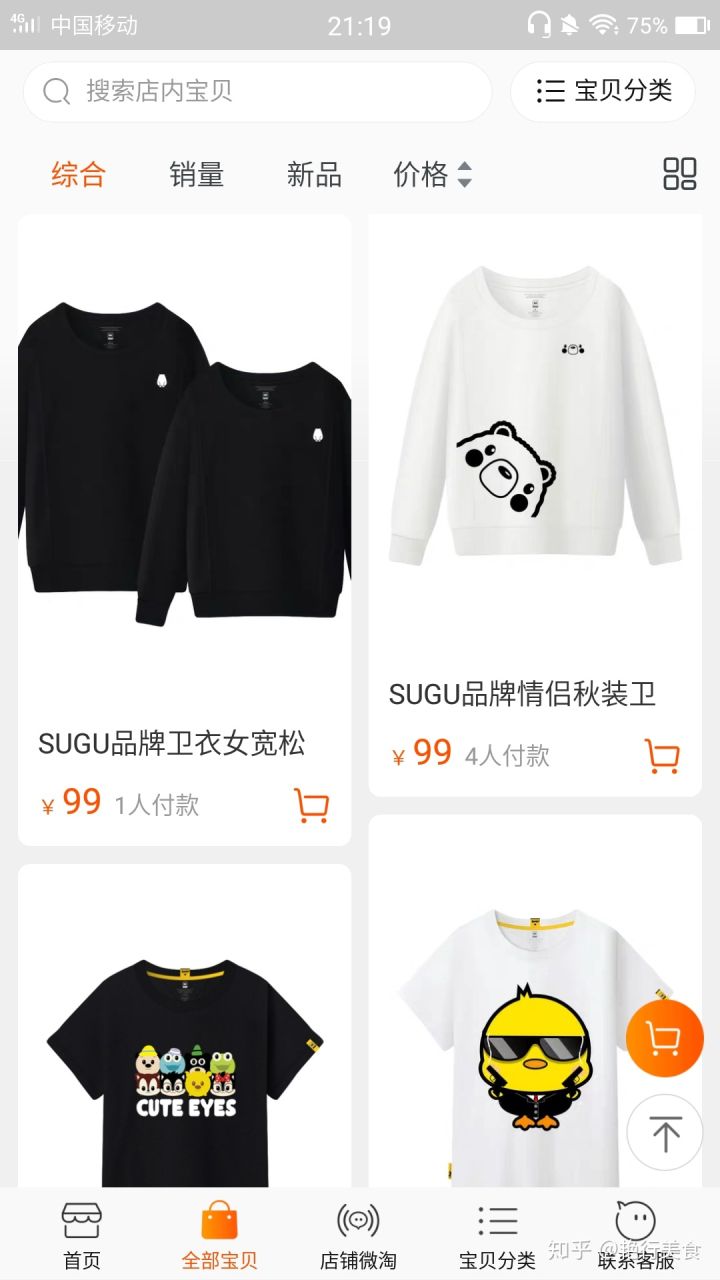This screenshot has height=1280, width=720.
Task: Tap cart icon on the 情侣秋装 sweatshirt item
Action: [660, 757]
